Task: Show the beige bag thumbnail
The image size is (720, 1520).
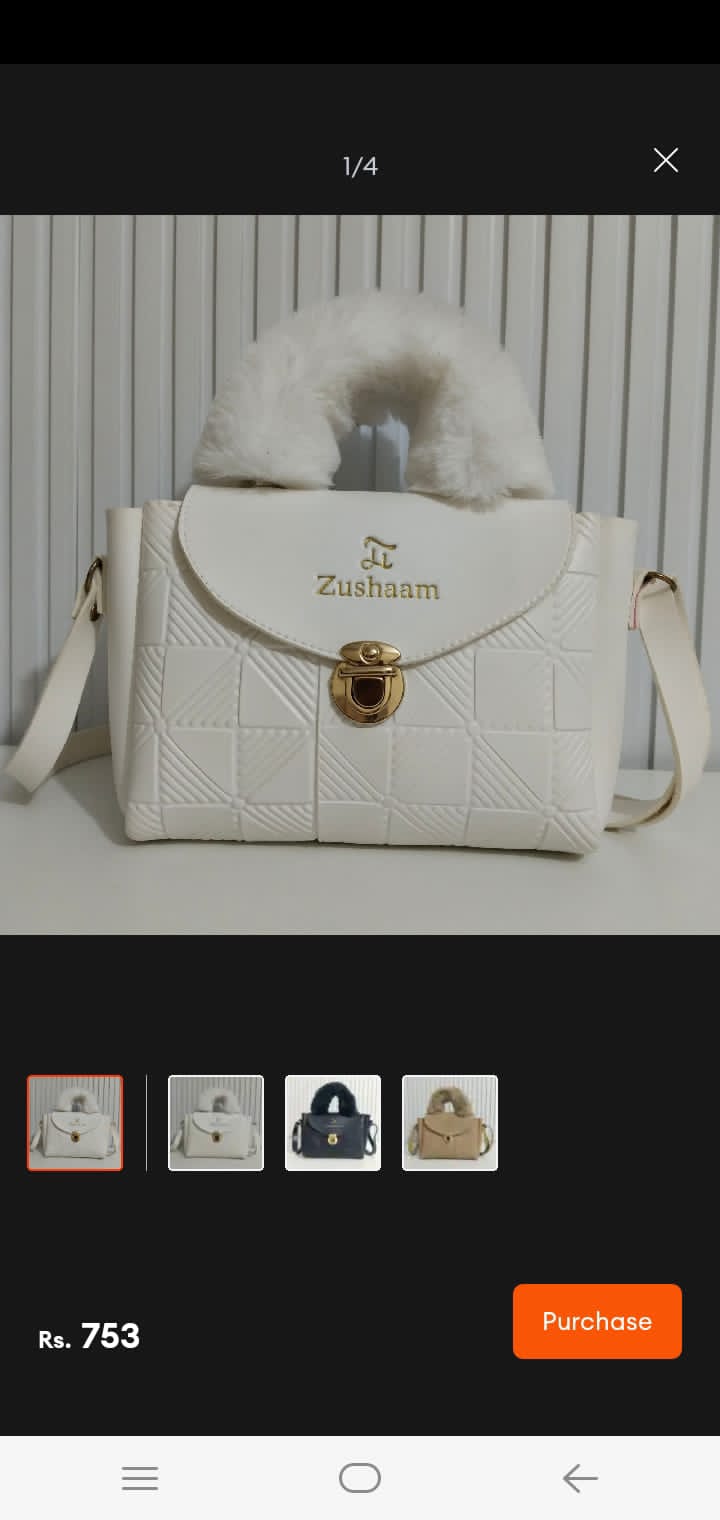Action: pos(450,1123)
